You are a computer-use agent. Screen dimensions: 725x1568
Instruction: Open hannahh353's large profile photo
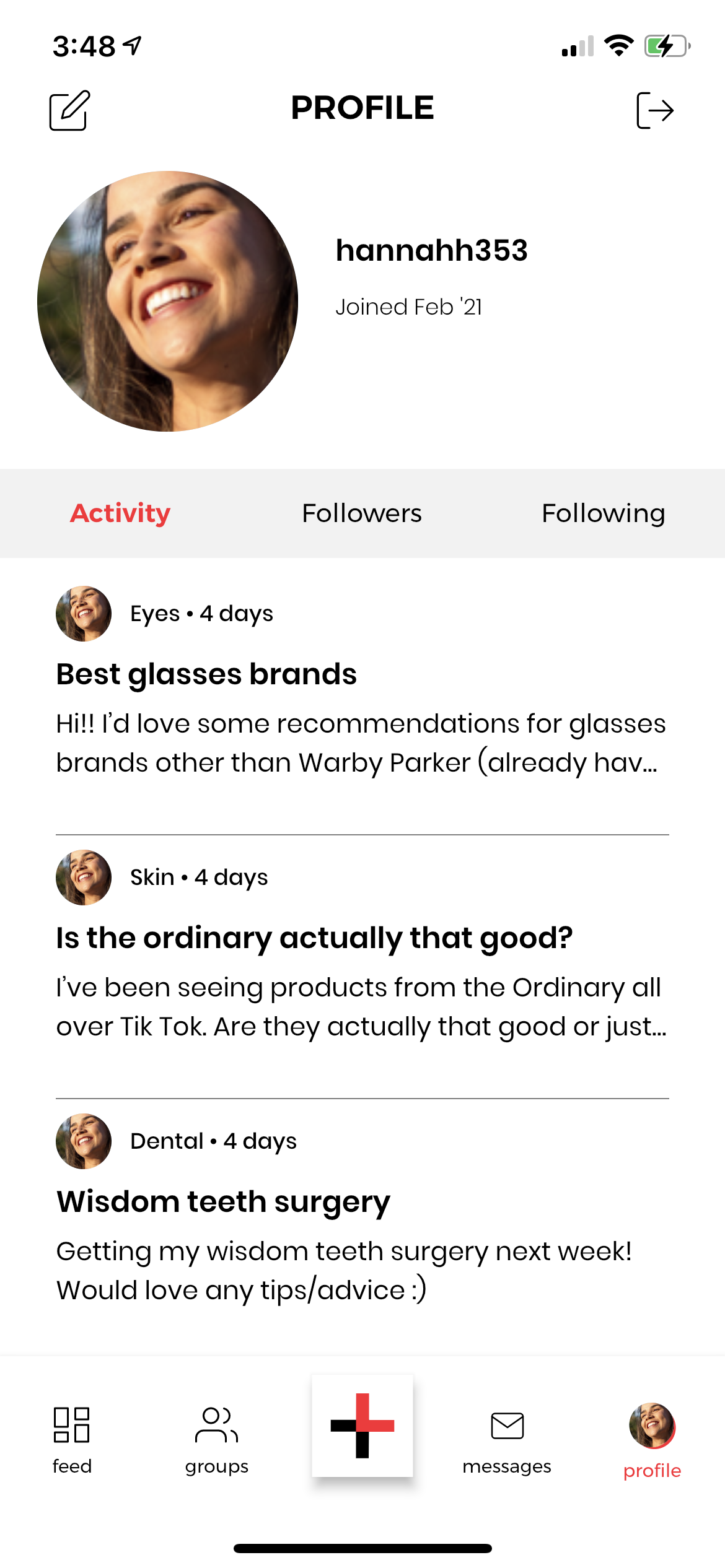pos(167,301)
